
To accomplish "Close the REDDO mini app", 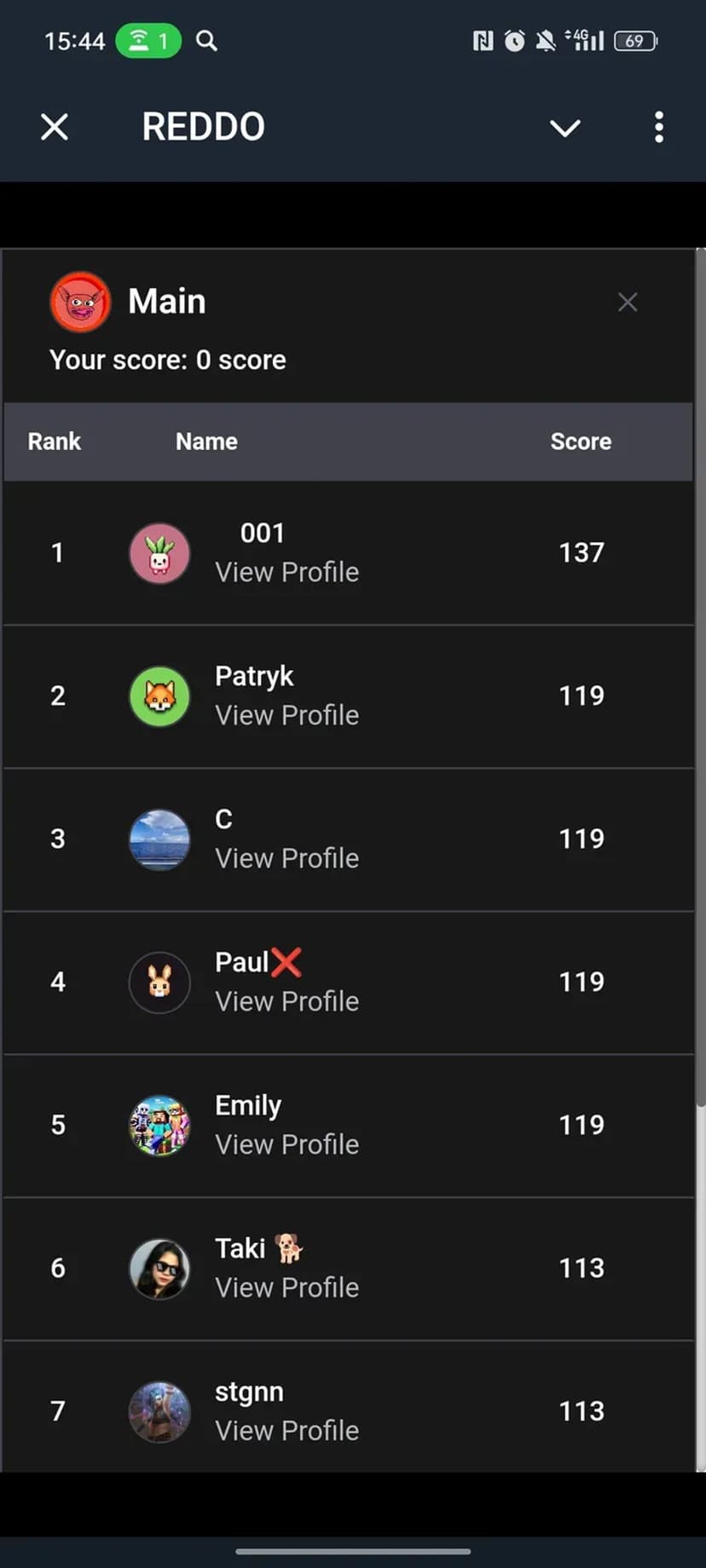I will 55,128.
